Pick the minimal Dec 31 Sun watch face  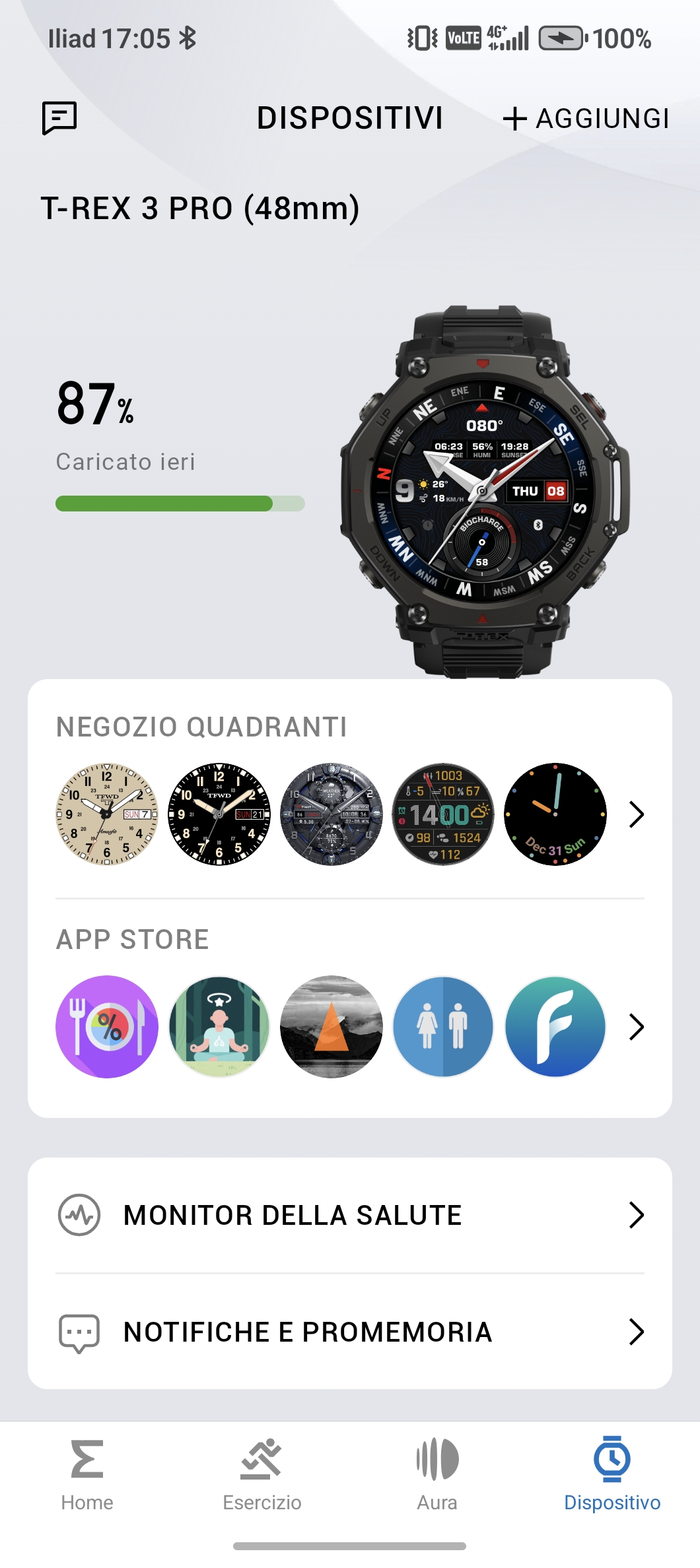click(555, 814)
